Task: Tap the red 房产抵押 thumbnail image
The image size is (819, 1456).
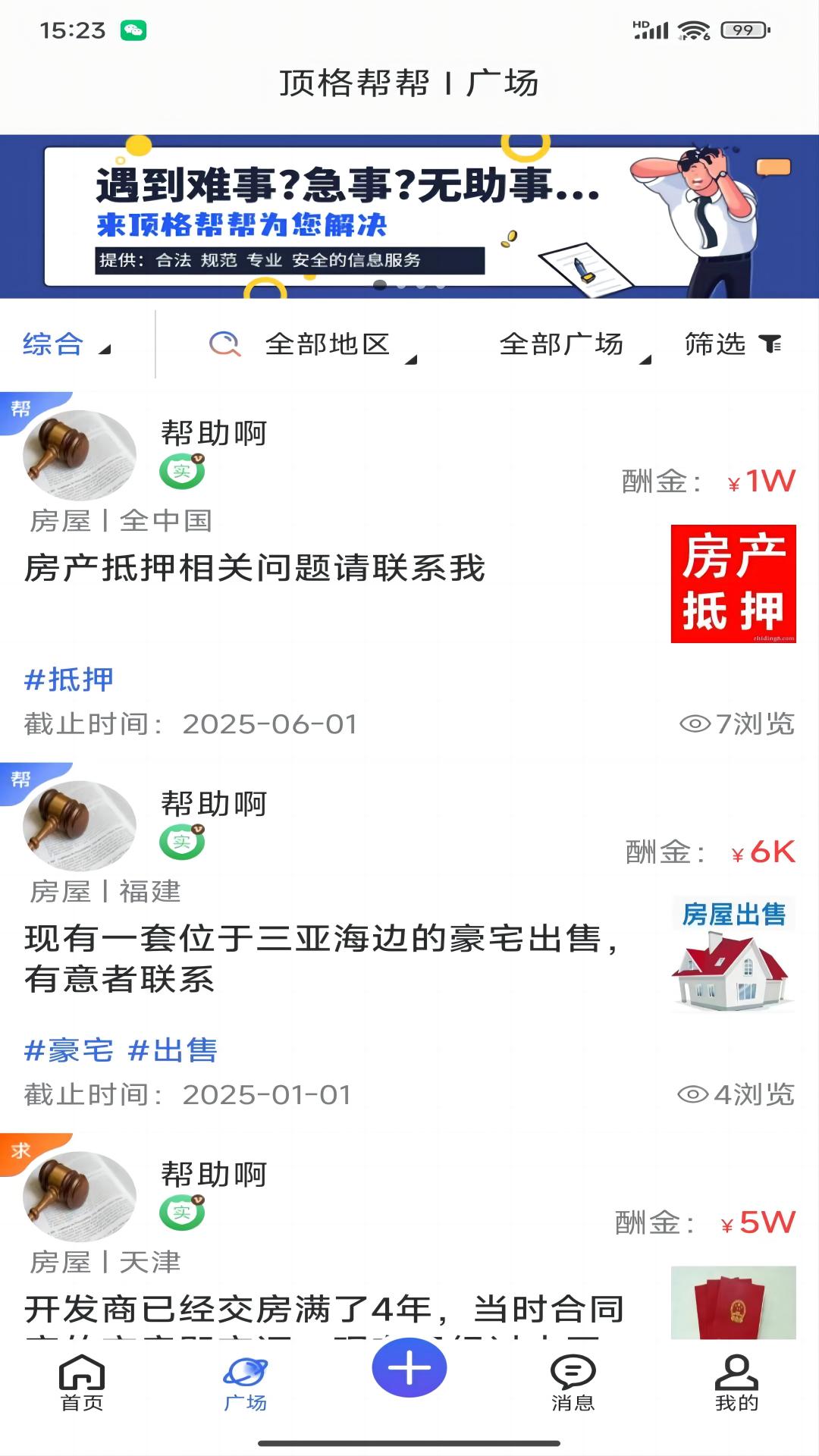Action: coord(732,585)
